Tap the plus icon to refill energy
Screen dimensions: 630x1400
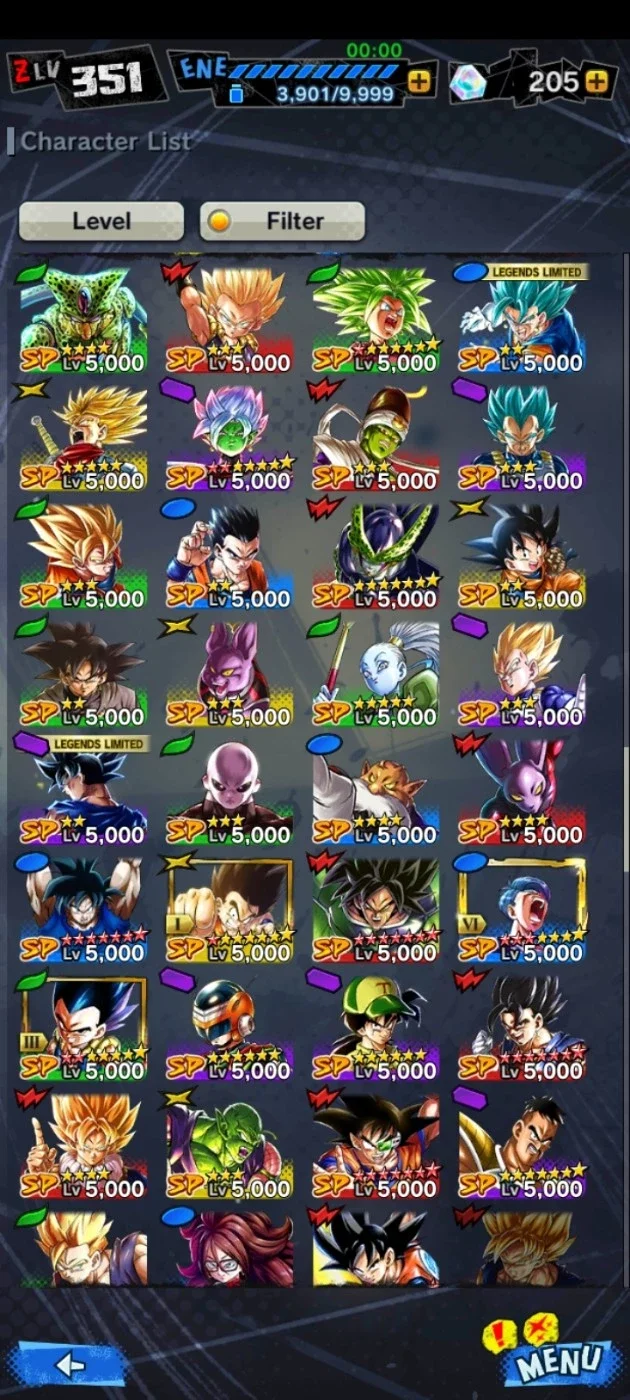[420, 82]
